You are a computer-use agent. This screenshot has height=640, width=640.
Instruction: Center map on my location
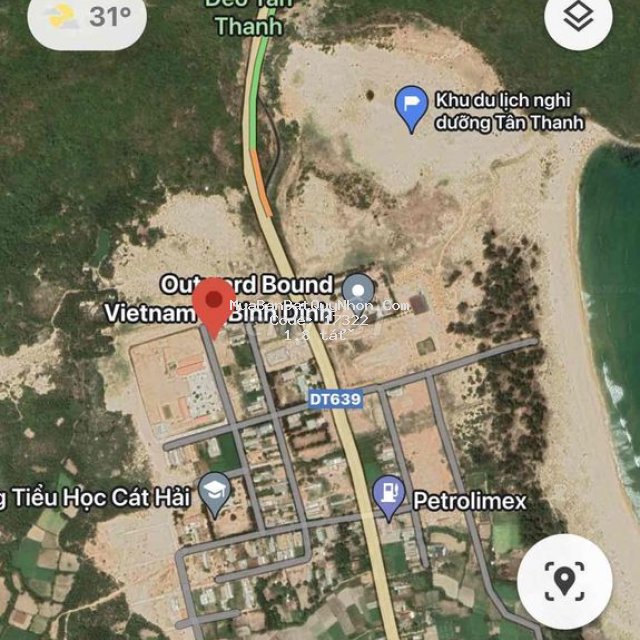[x=565, y=580]
